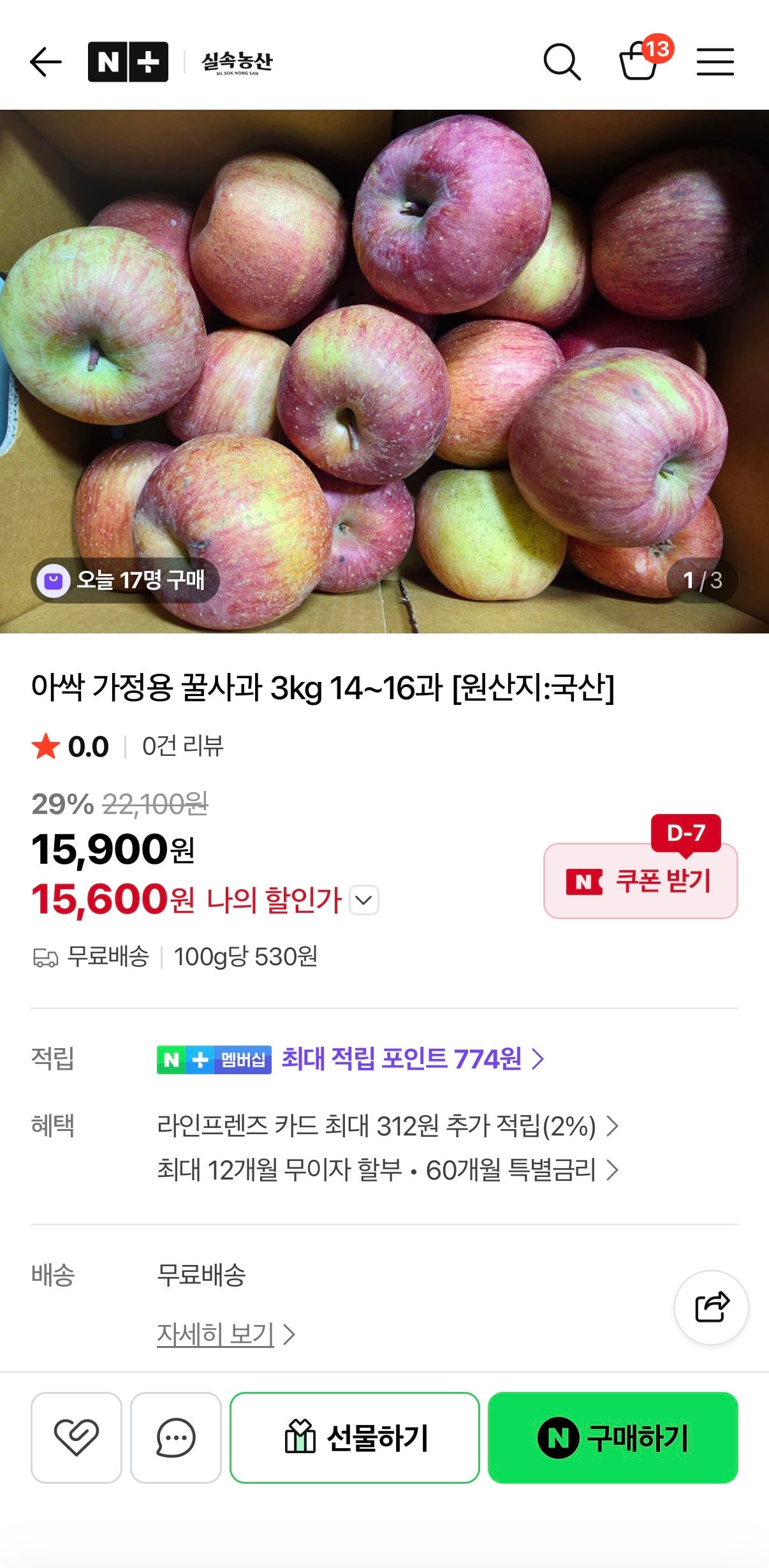Open the search icon
Viewport: 769px width, 1568px height.
(562, 62)
